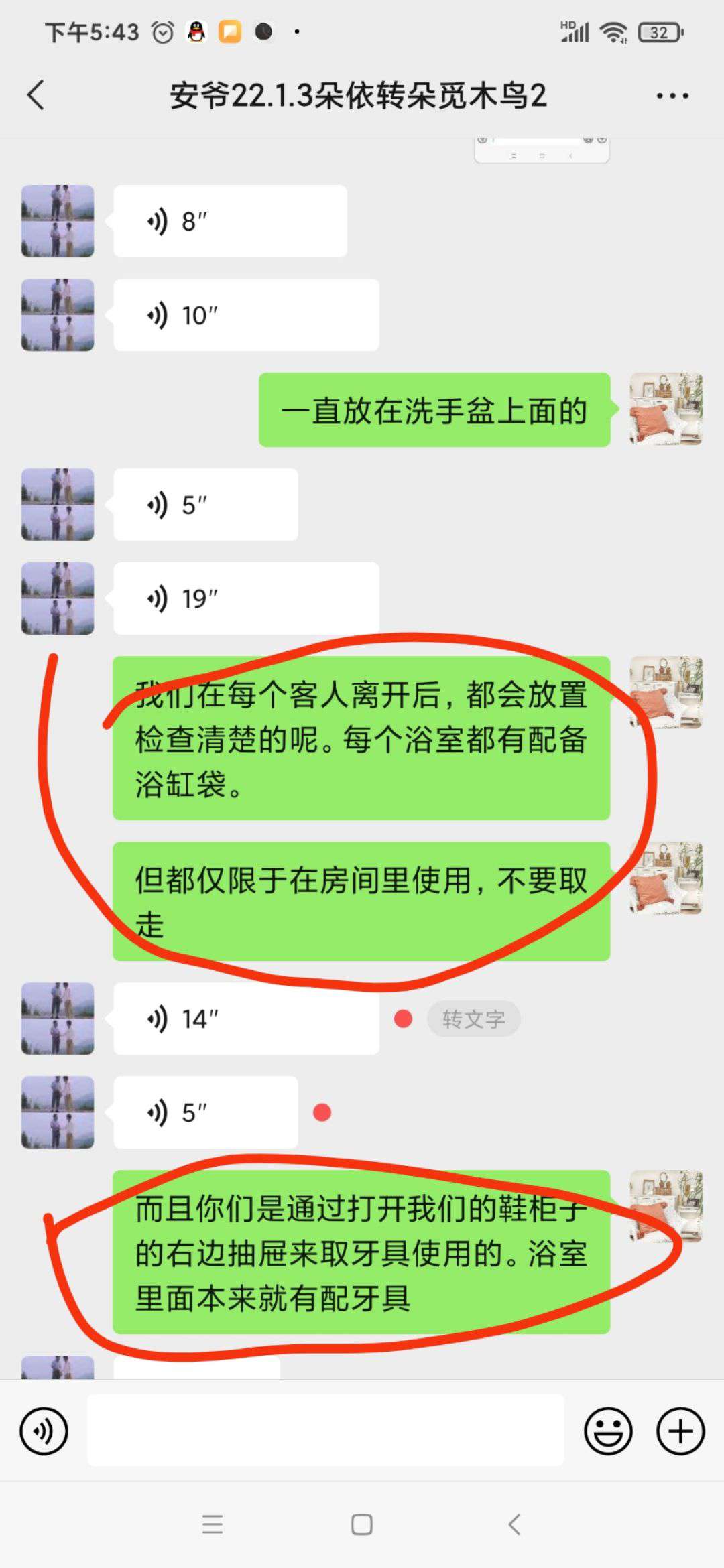Viewport: 724px width, 1568px height.
Task: Focus the message text field
Action: pyautogui.click(x=325, y=1430)
